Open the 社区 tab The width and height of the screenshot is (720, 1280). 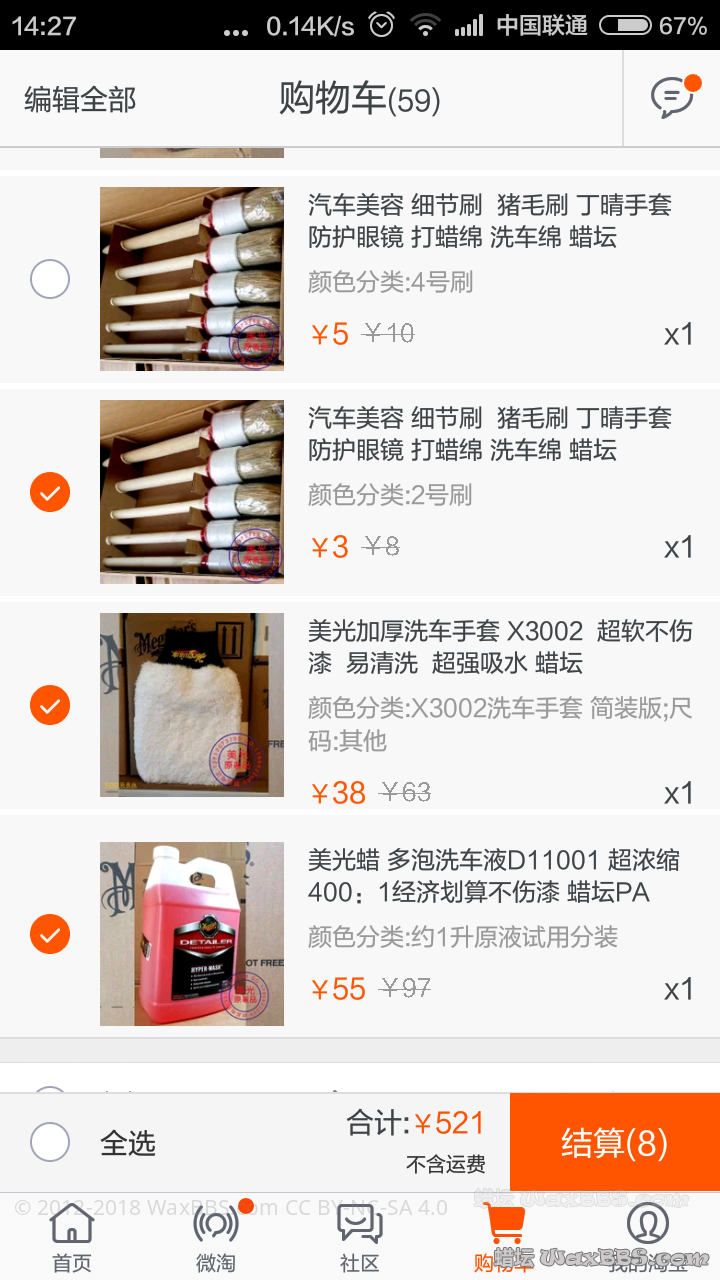point(359,1238)
